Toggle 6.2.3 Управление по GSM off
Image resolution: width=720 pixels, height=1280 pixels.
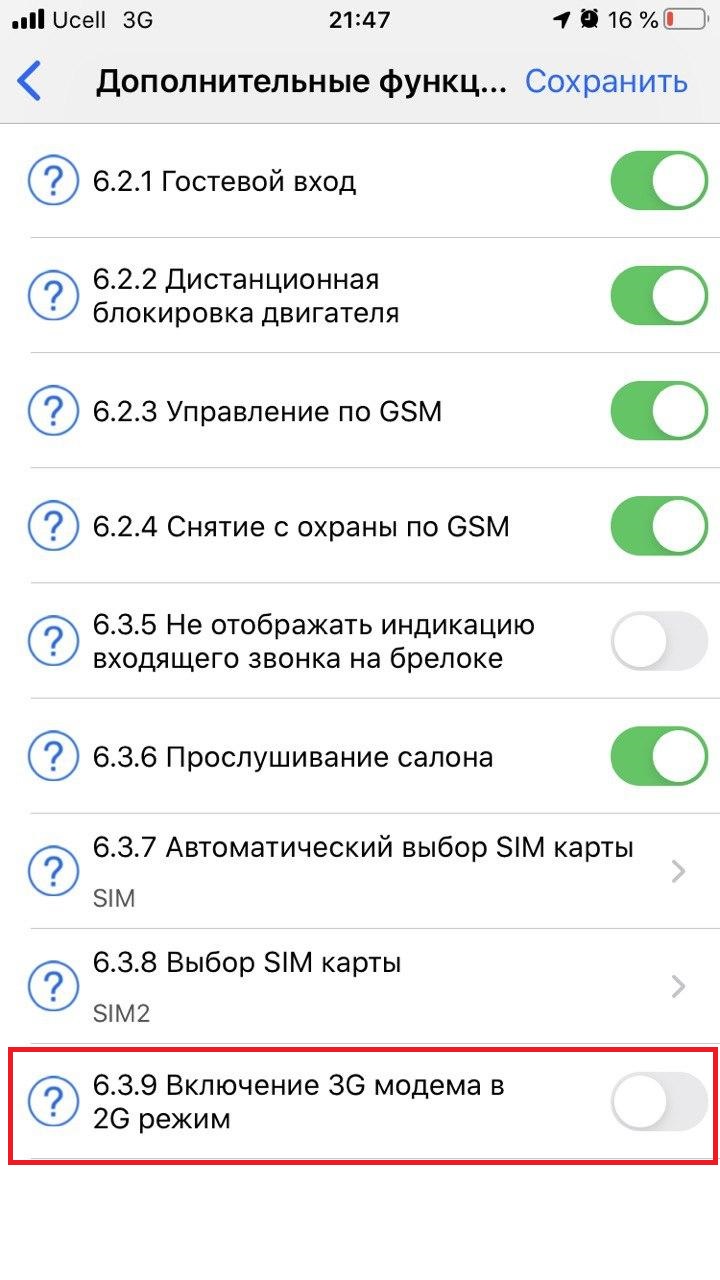[659, 411]
